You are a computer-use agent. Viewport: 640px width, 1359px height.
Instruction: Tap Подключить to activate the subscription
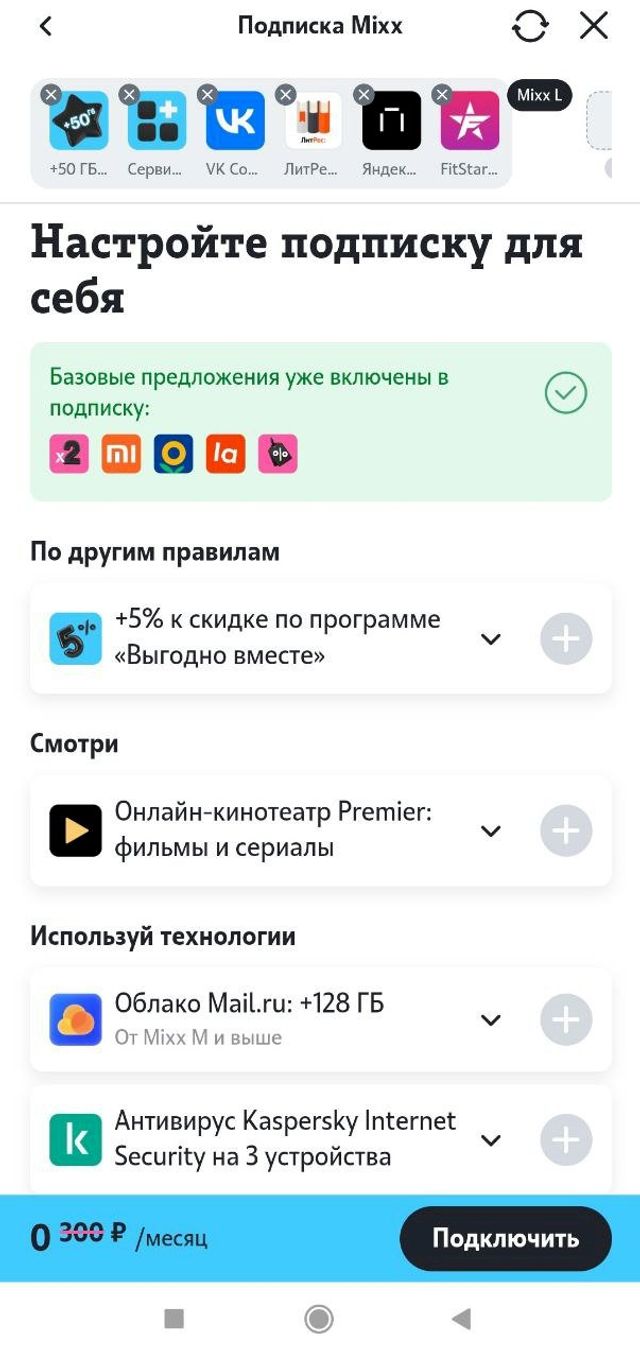[x=505, y=1238]
